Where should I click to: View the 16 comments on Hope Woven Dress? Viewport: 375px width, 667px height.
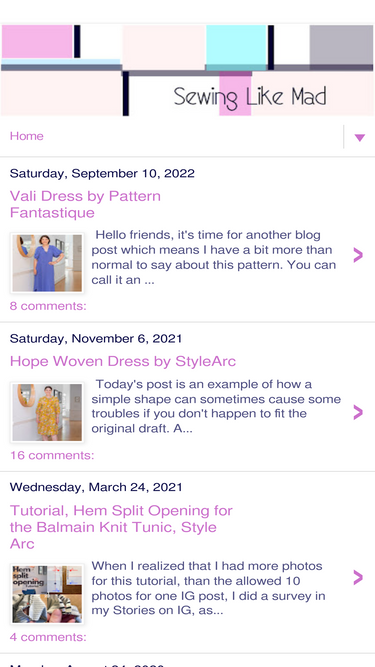click(x=52, y=455)
